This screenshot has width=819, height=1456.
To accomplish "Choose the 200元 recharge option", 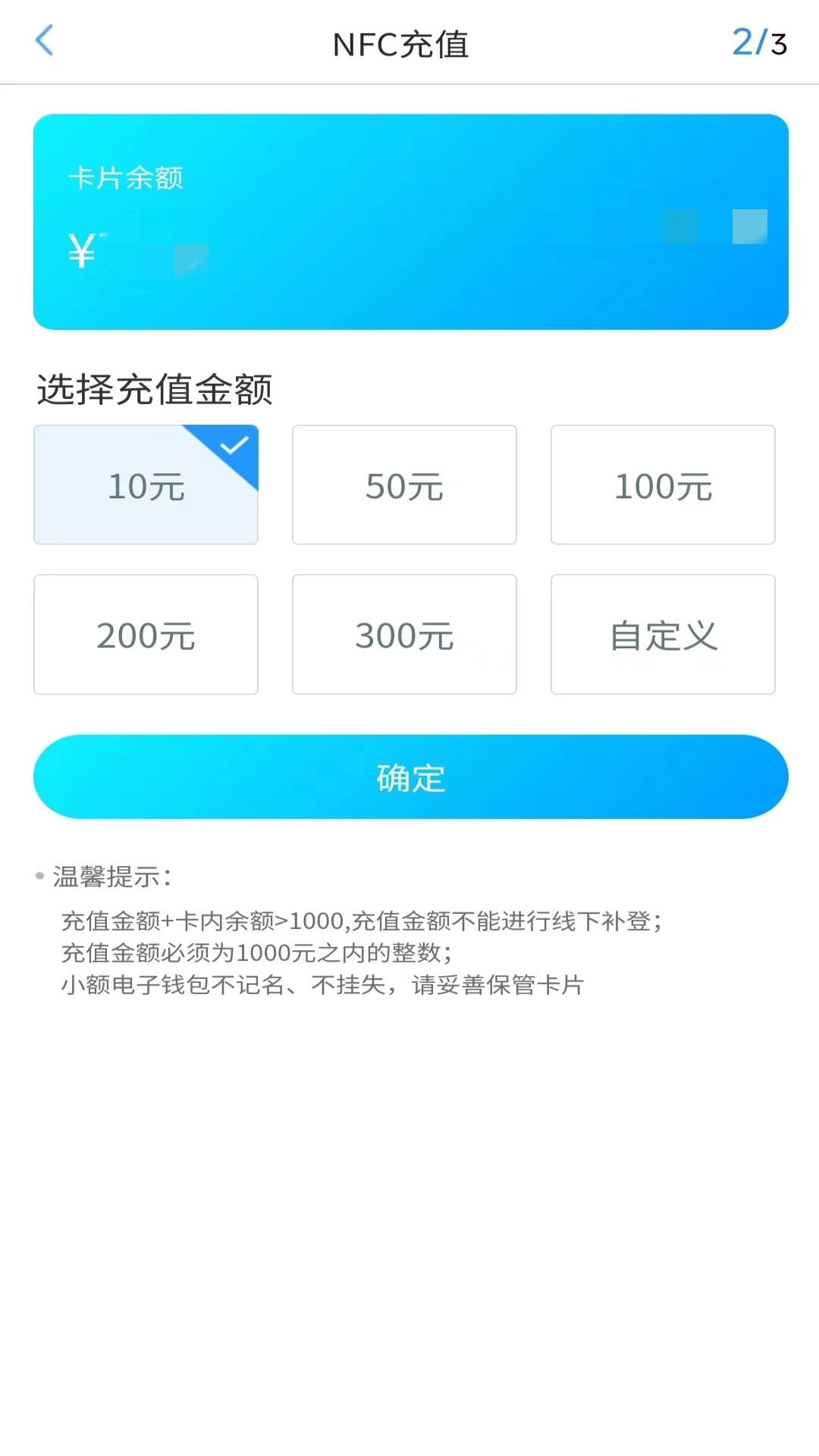I will [x=146, y=635].
